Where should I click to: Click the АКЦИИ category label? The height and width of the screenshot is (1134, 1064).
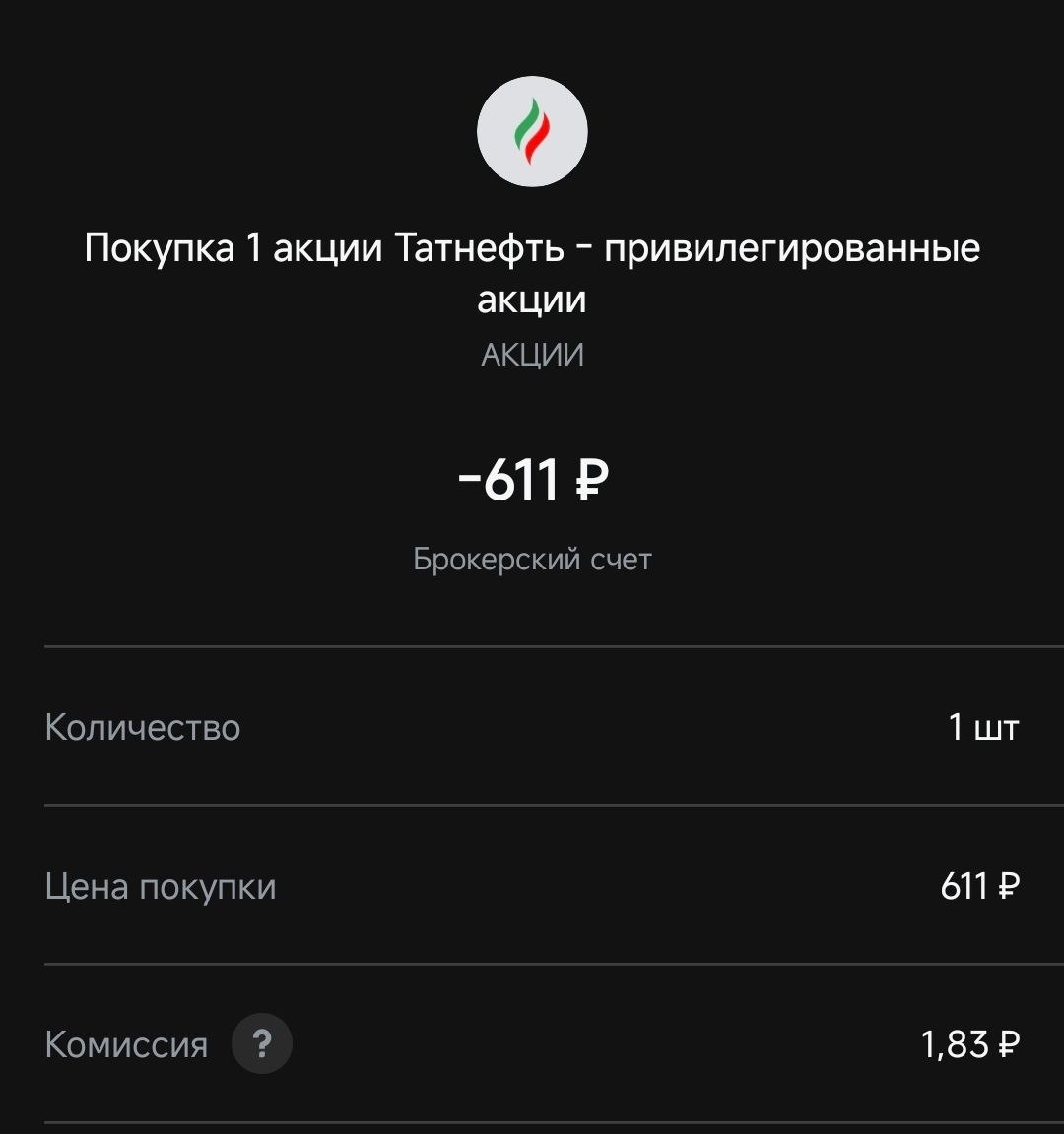pyautogui.click(x=532, y=355)
